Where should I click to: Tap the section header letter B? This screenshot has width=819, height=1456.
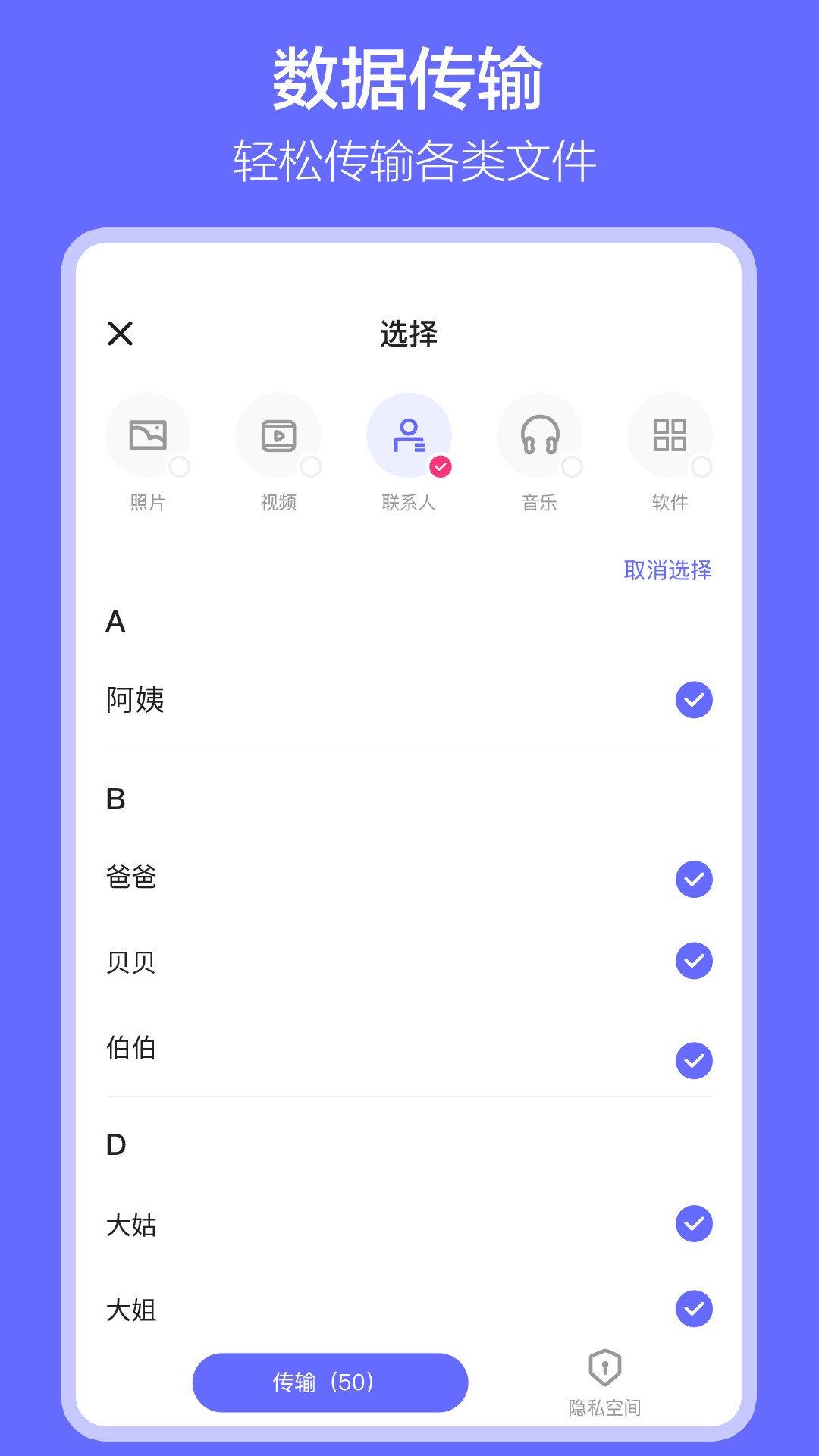[115, 798]
